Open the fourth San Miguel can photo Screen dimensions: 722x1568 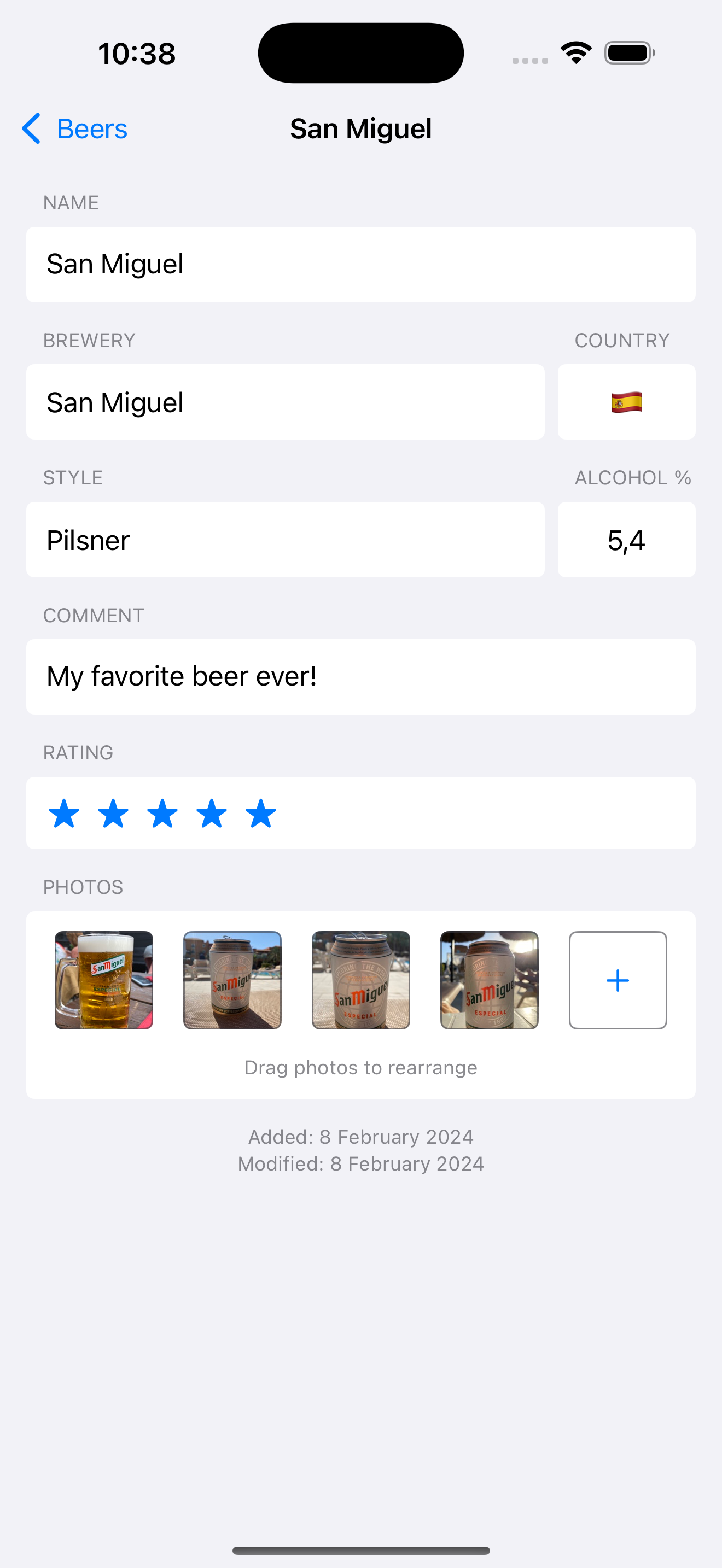[x=490, y=980]
